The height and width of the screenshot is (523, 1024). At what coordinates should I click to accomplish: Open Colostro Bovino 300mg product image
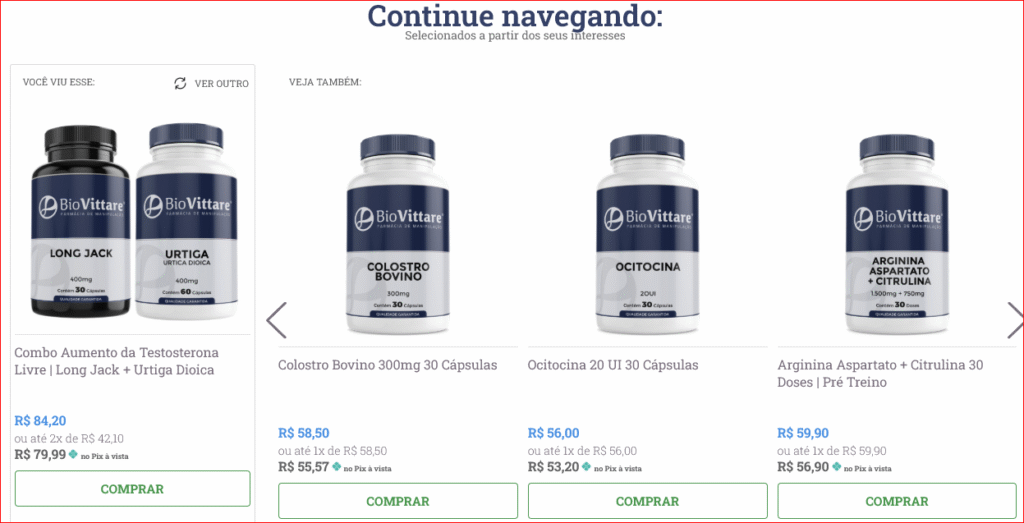coord(397,235)
